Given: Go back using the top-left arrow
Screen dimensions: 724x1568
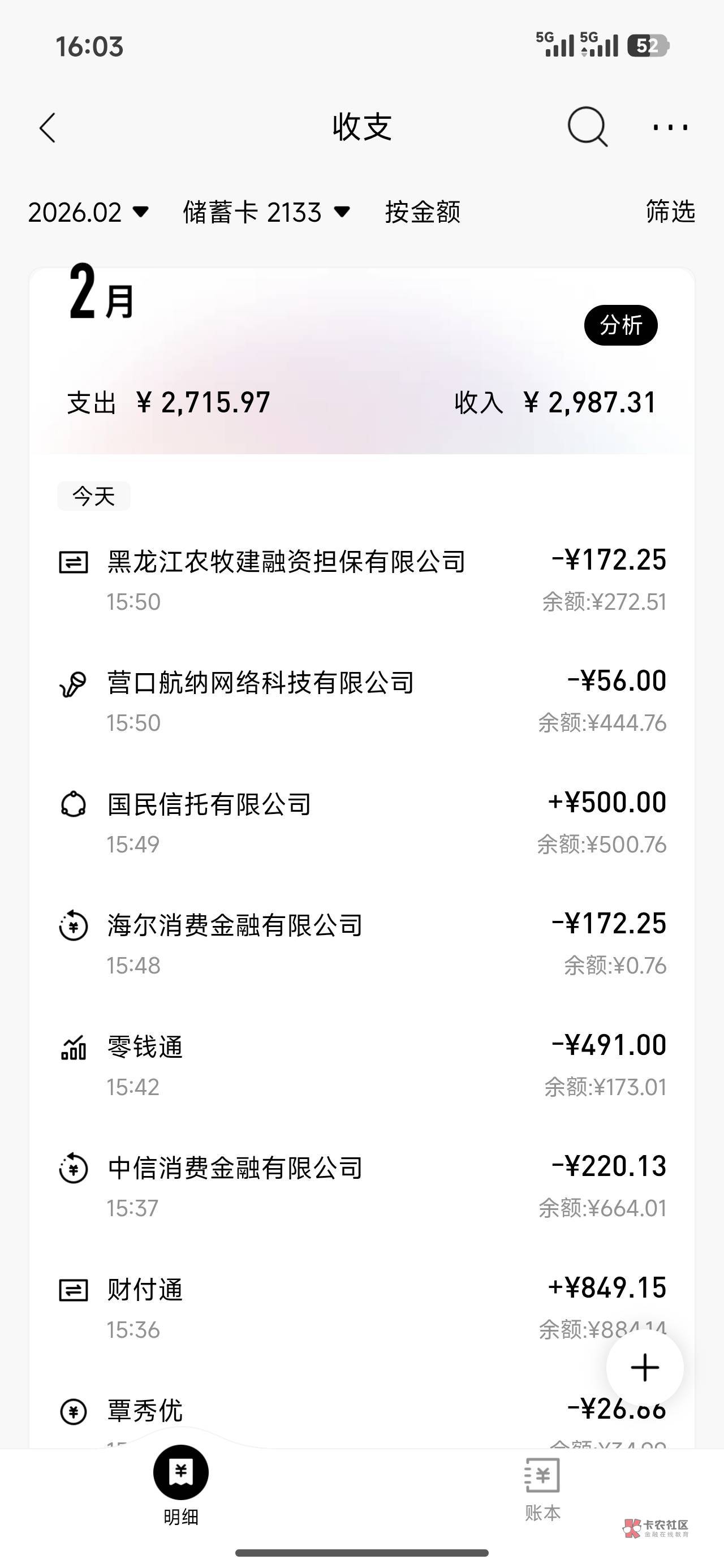Looking at the screenshot, I should click(48, 128).
